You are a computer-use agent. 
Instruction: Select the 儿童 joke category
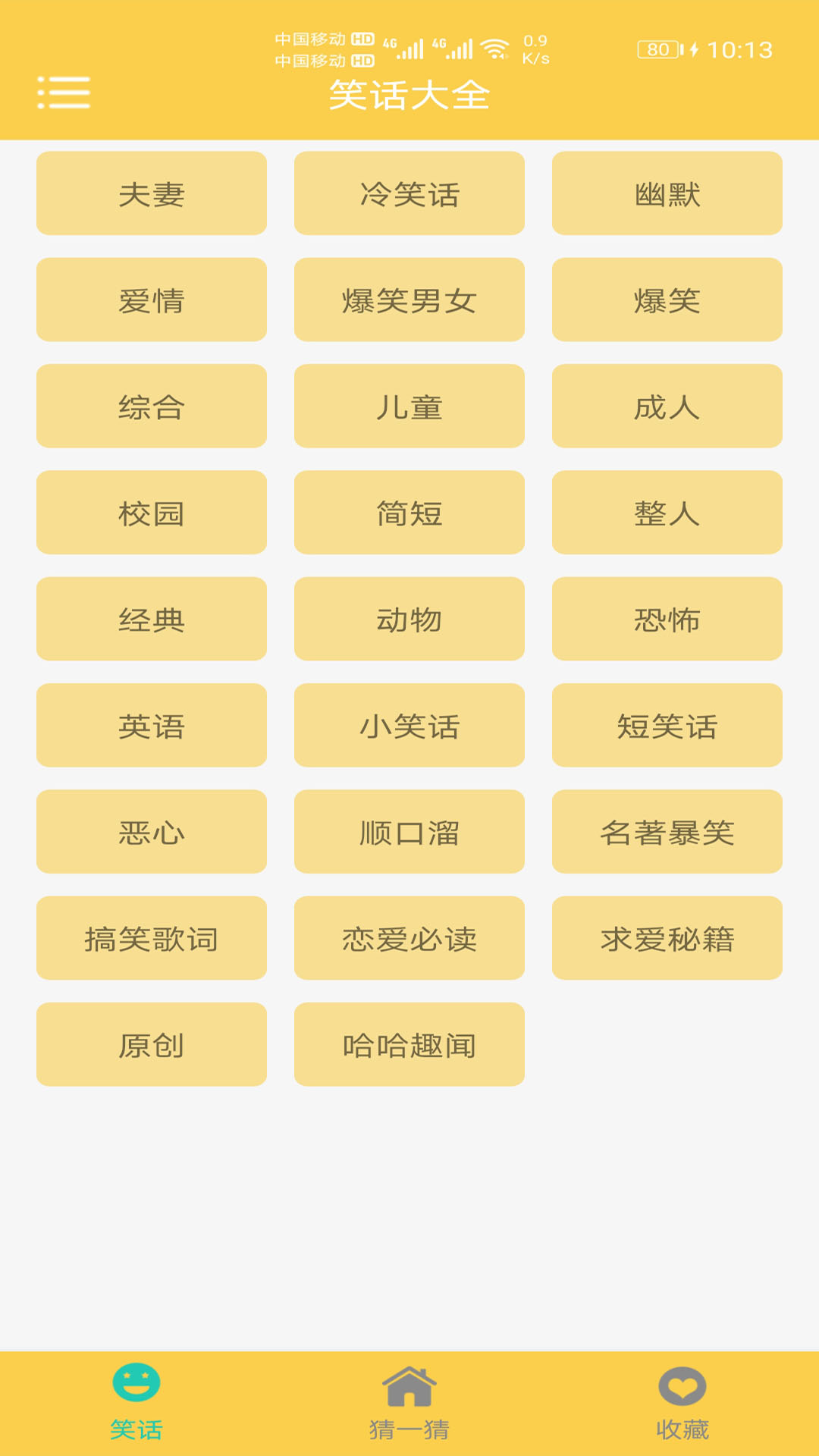pos(409,406)
